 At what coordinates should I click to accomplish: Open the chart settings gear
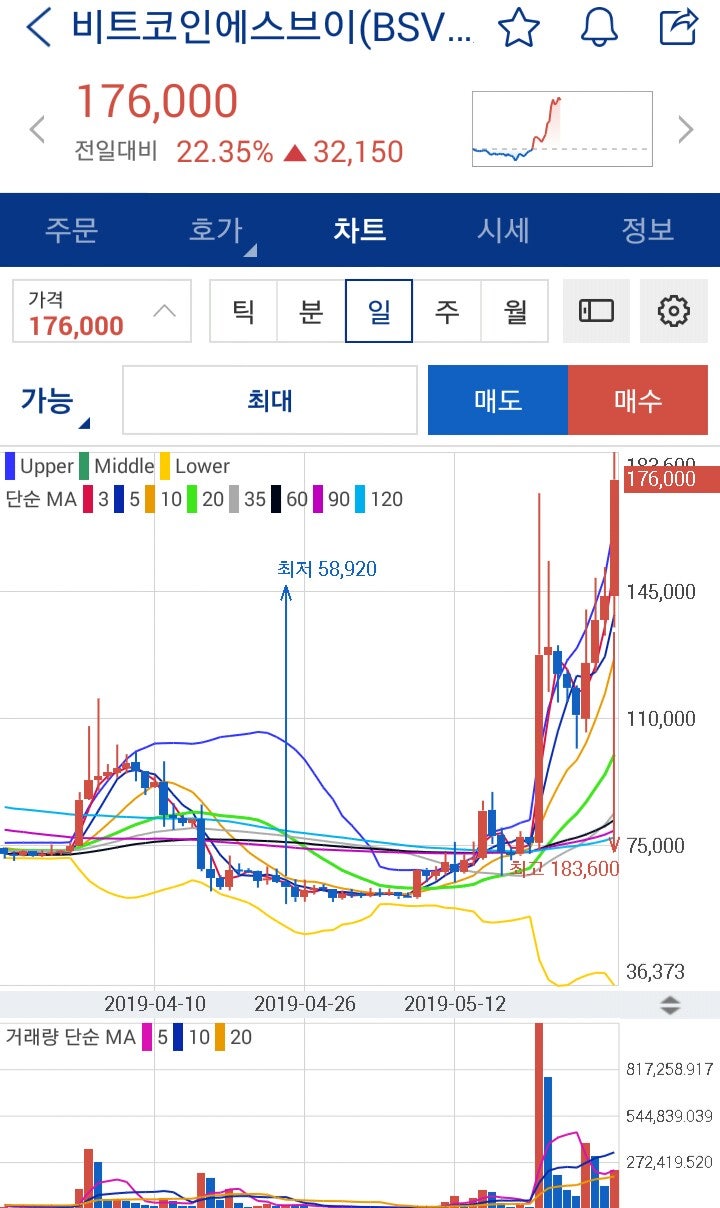[674, 311]
